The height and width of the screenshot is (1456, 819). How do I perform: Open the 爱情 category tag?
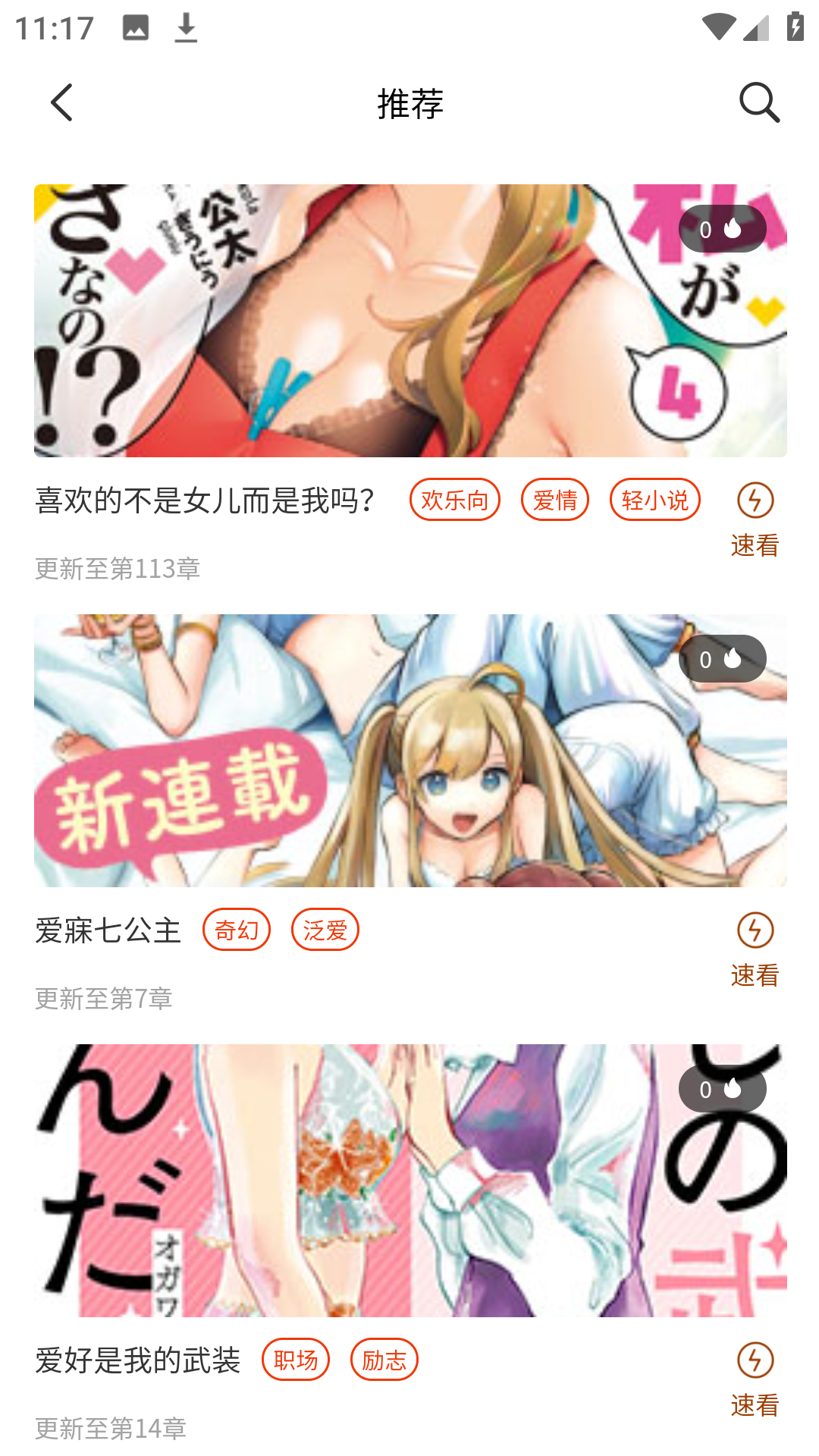click(555, 500)
